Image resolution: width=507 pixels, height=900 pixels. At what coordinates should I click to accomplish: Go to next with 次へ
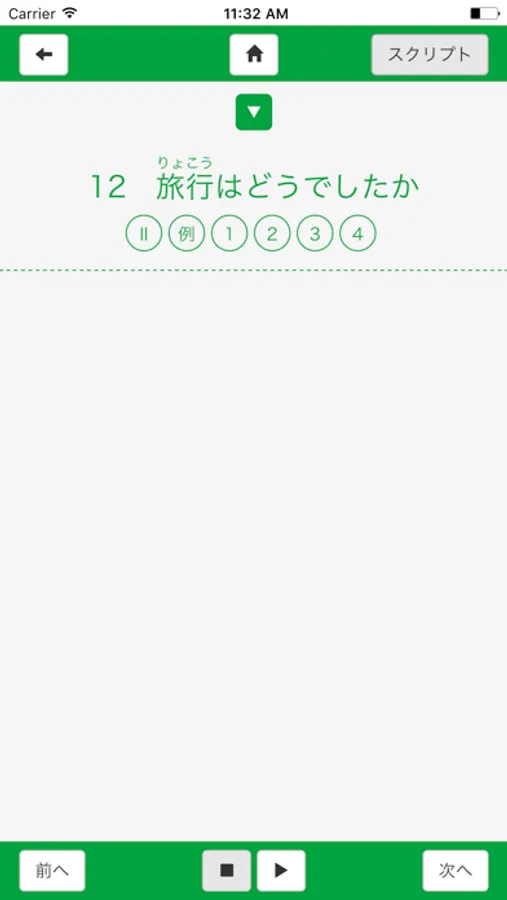[x=455, y=870]
